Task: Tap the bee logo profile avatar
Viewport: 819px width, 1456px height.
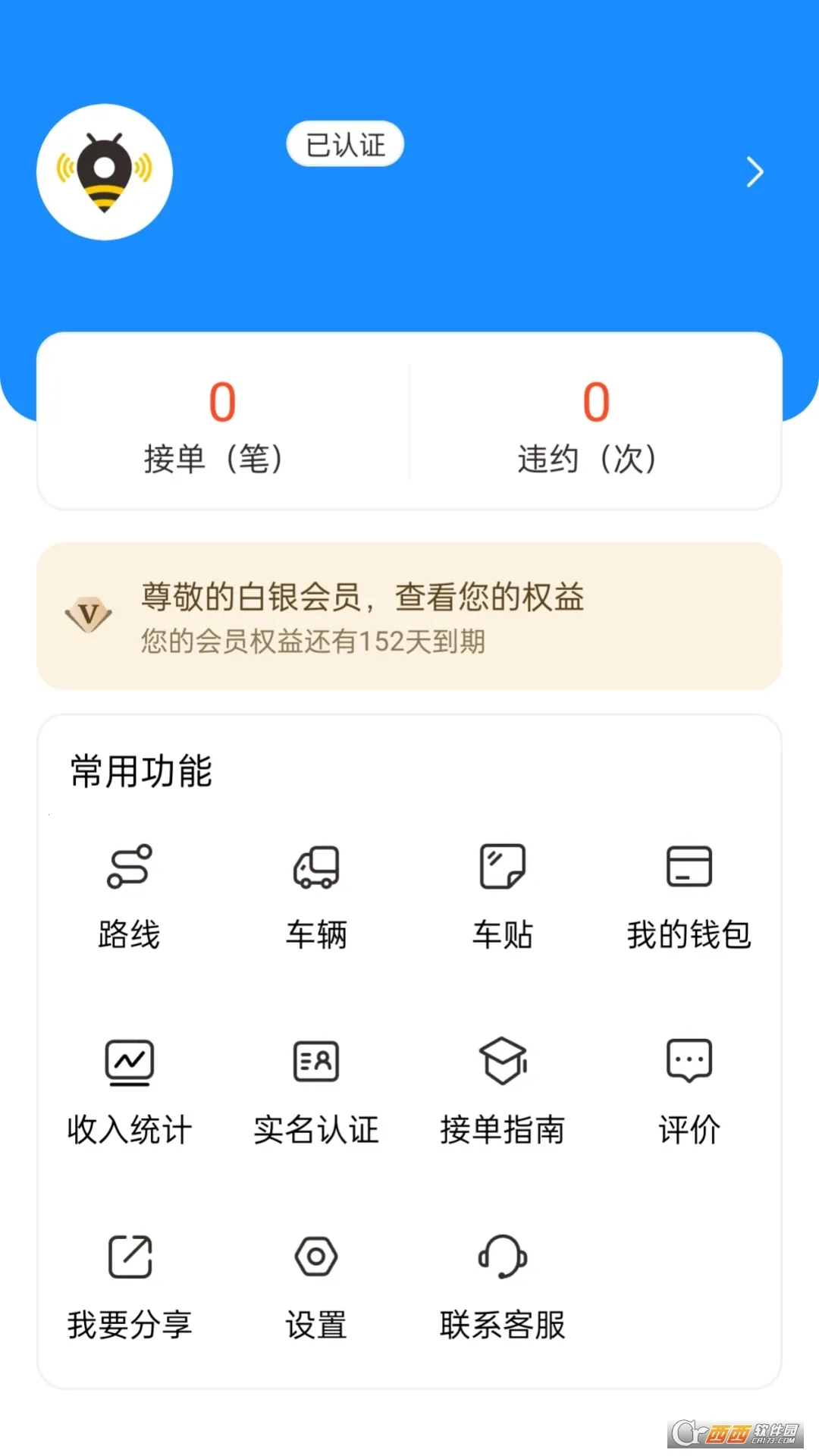Action: click(x=104, y=171)
